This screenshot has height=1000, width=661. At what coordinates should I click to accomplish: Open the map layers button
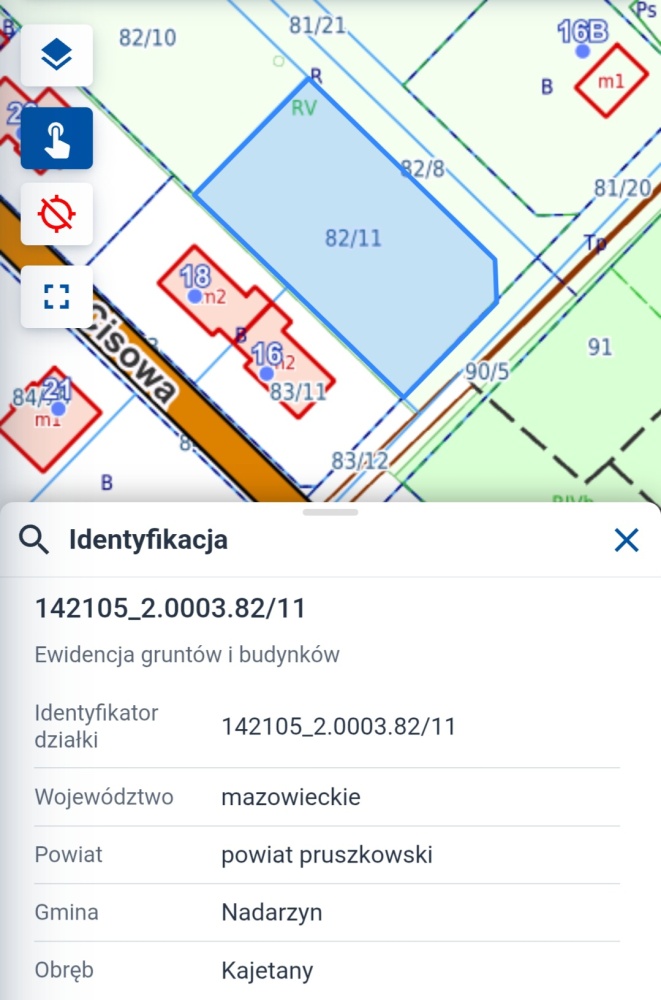[57, 55]
